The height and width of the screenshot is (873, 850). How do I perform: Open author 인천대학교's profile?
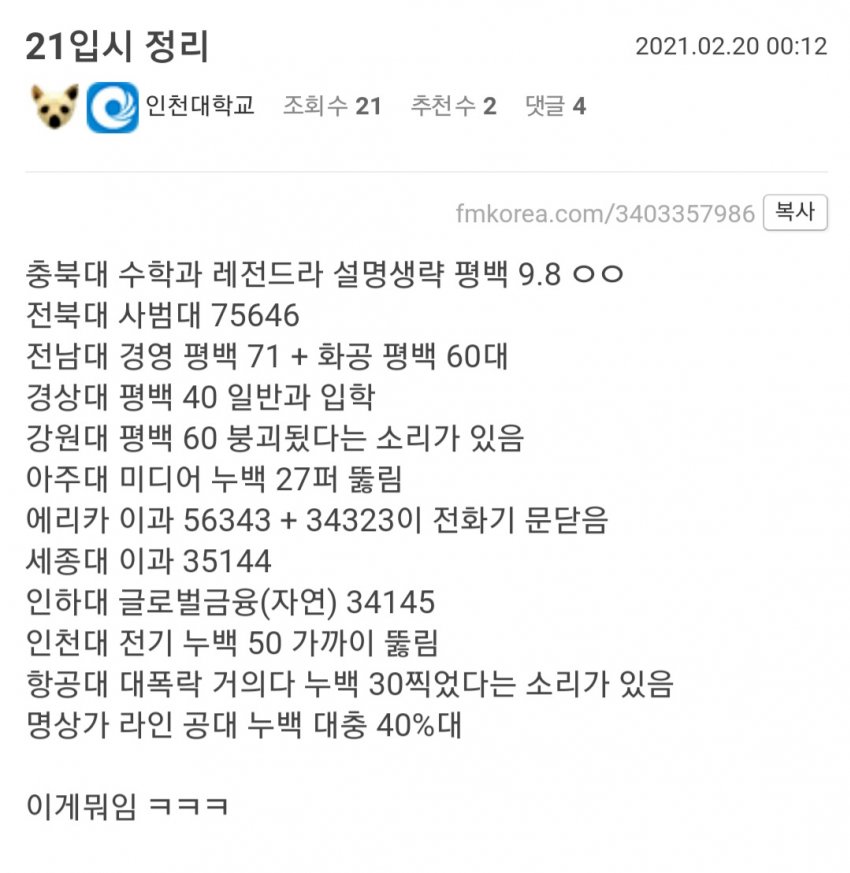click(200, 106)
